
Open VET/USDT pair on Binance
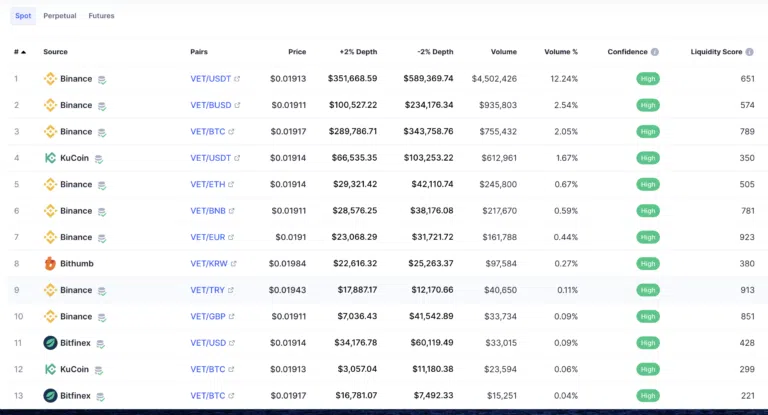point(210,78)
